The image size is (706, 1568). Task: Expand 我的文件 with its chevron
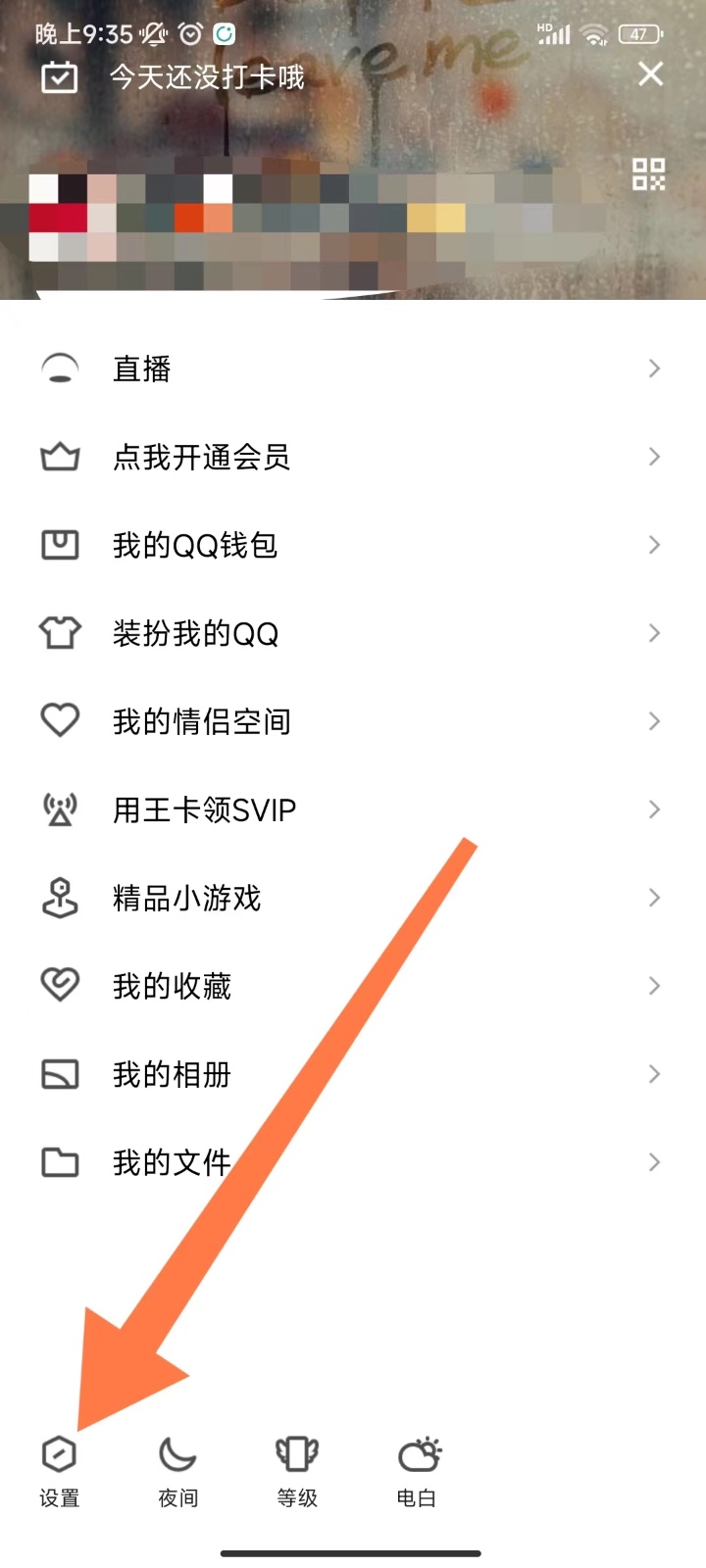click(654, 1162)
